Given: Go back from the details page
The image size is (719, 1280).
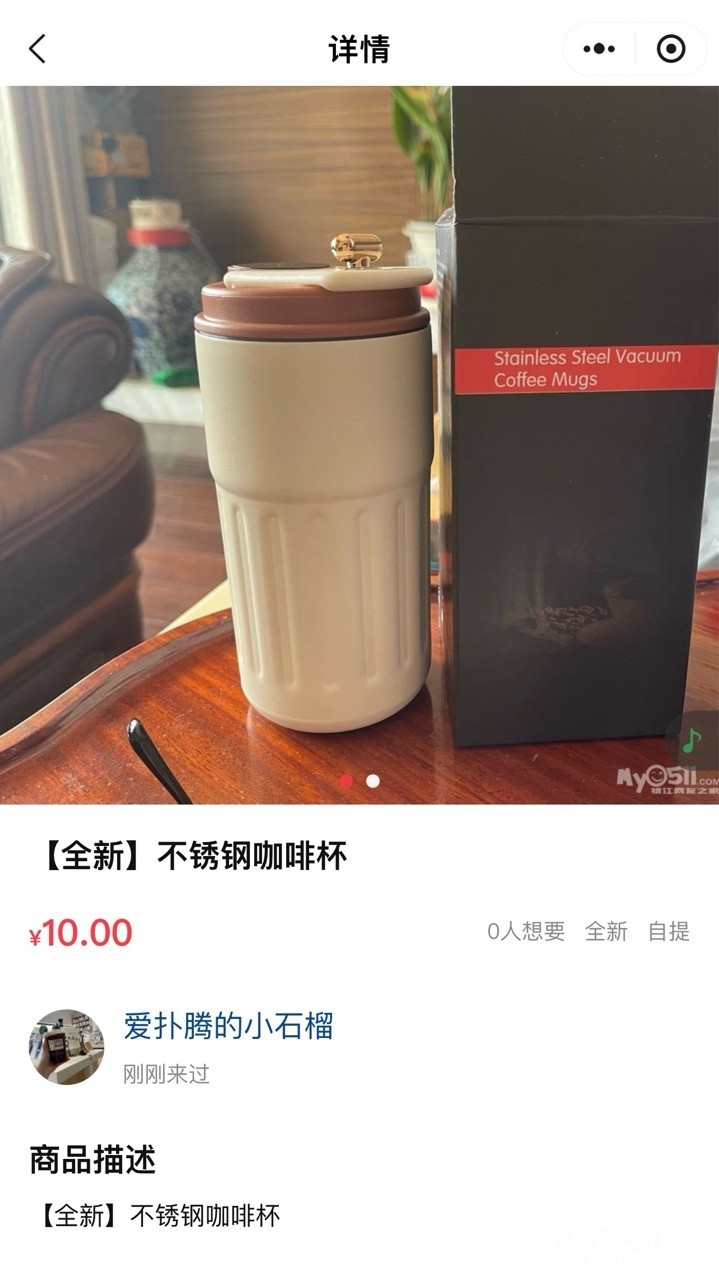Looking at the screenshot, I should (37, 49).
